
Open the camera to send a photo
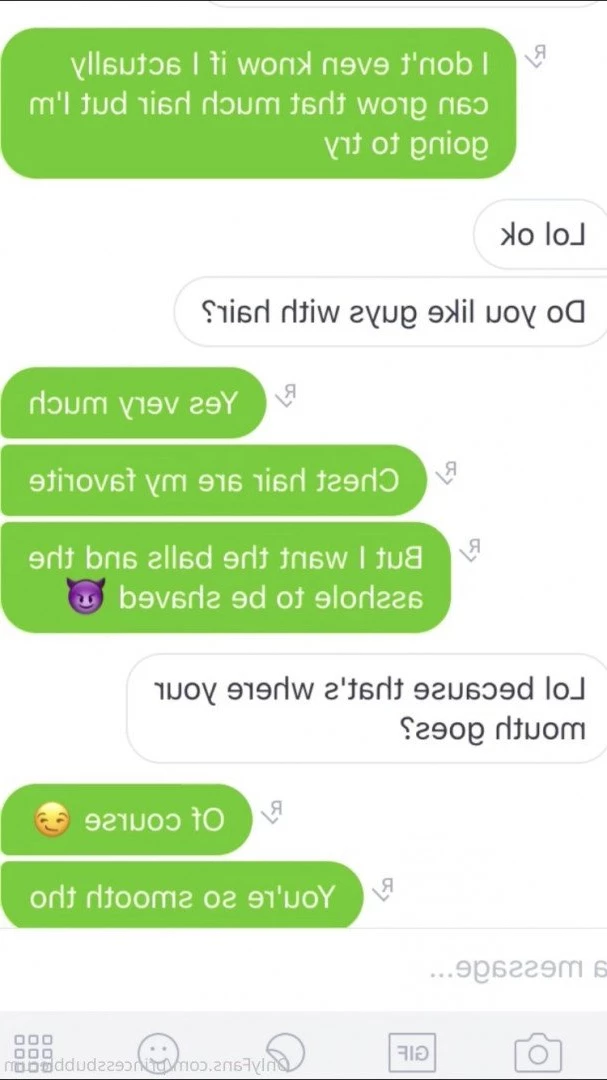(538, 1052)
